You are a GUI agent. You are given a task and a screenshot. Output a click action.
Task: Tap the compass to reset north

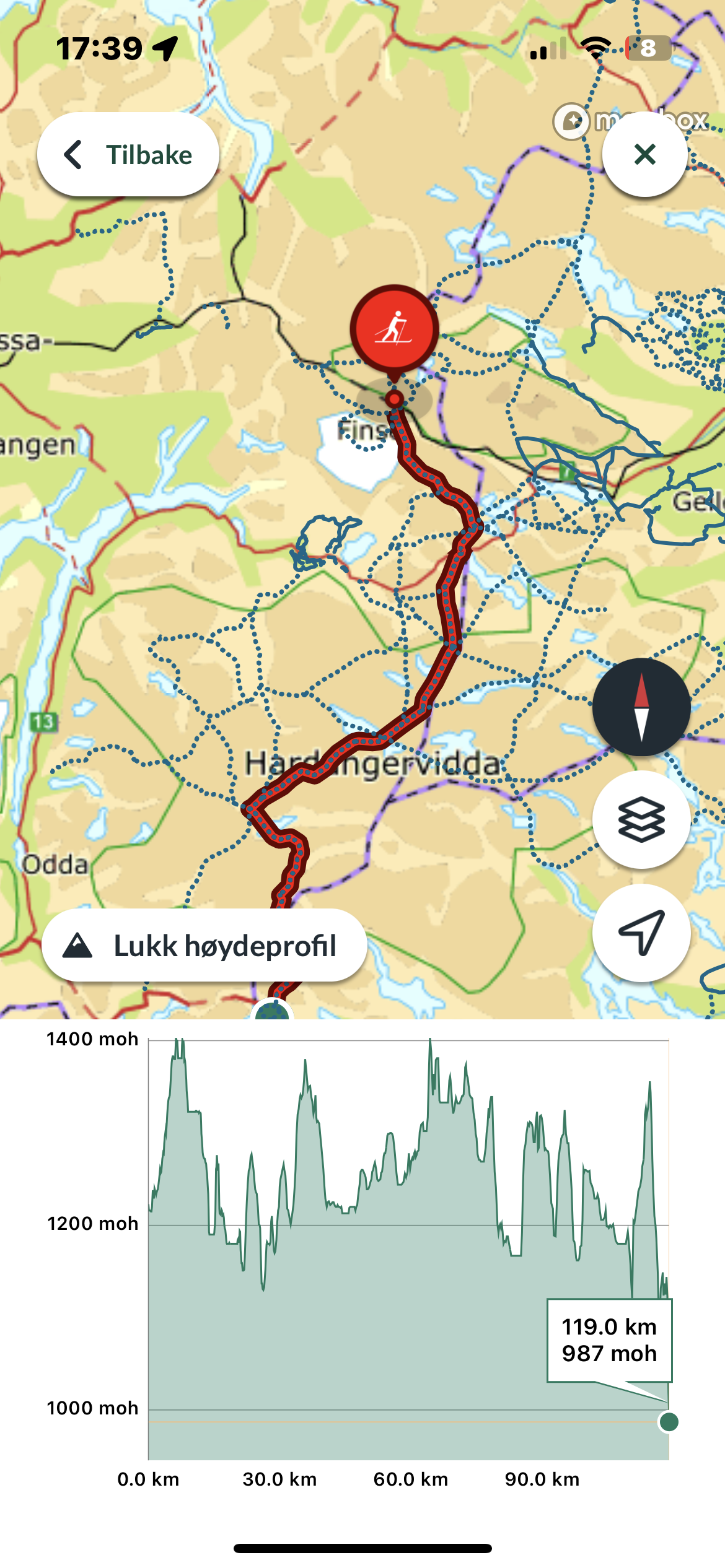click(x=641, y=707)
